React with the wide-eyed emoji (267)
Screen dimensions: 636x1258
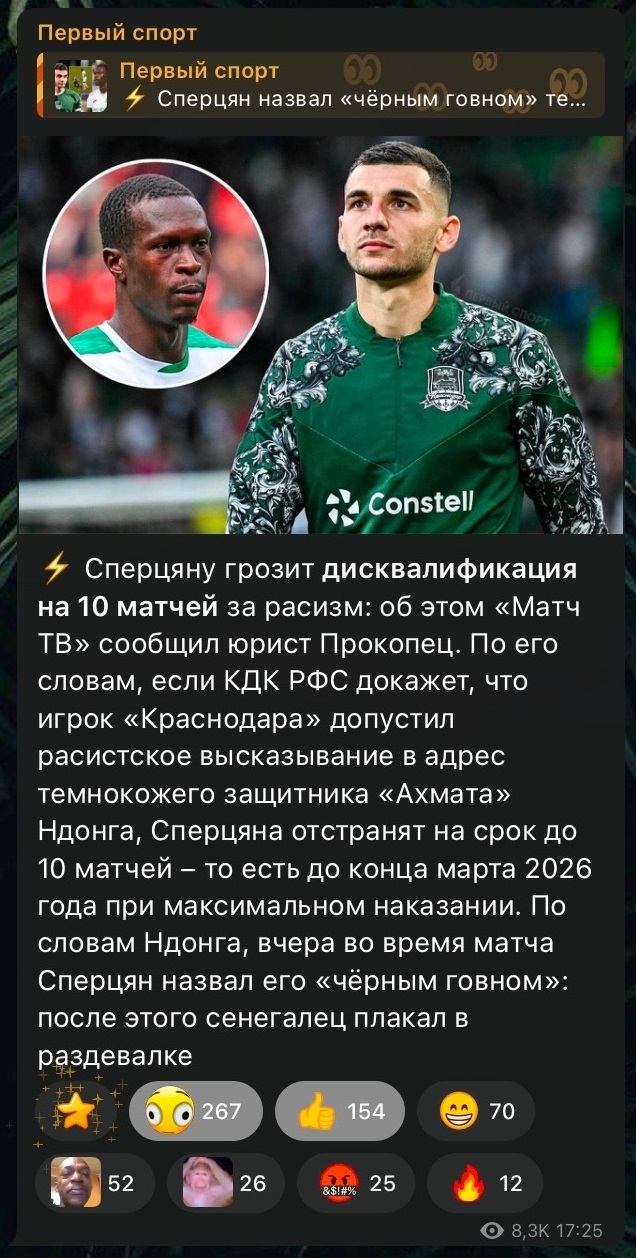[196, 1111]
